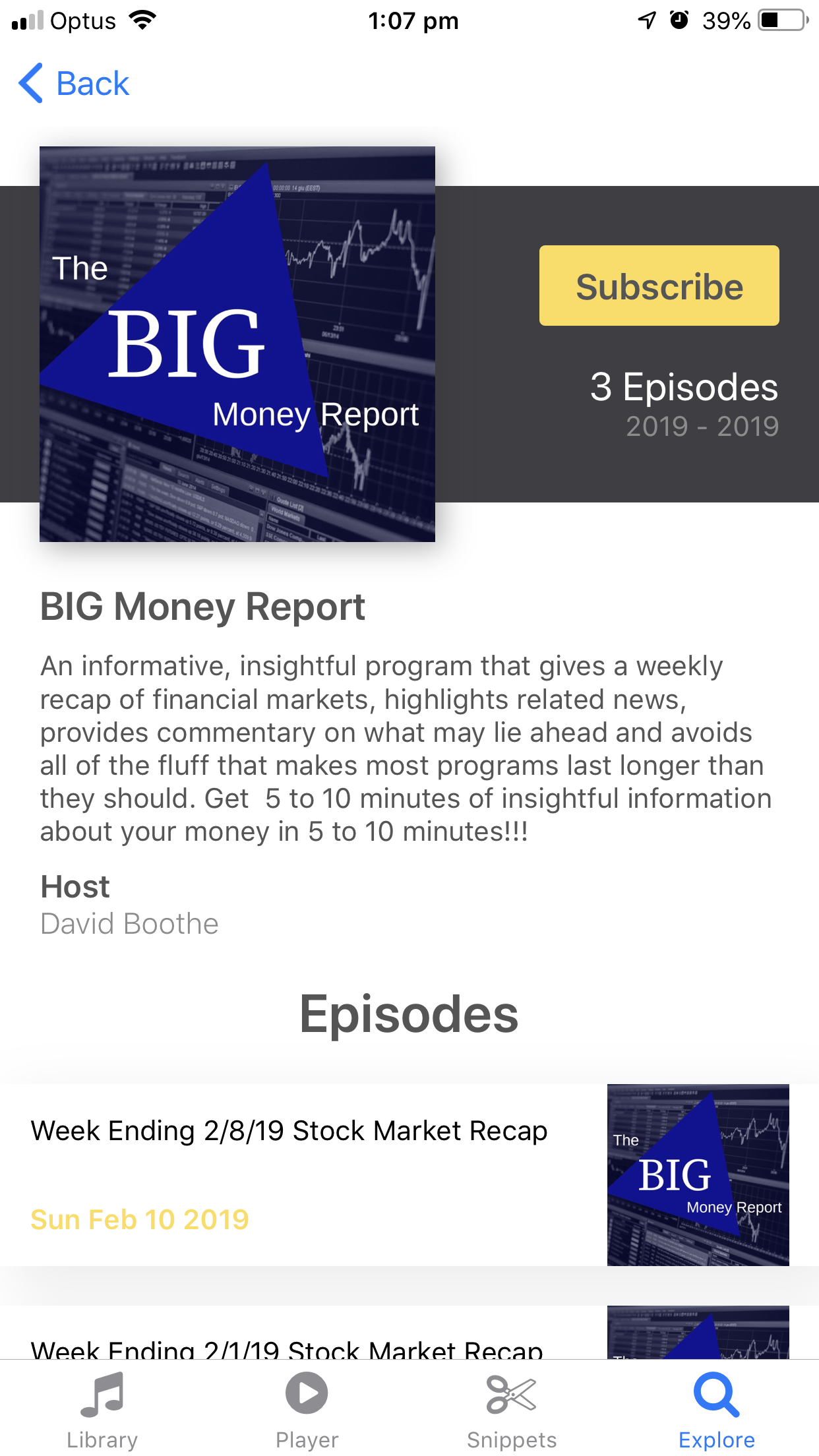
Task: Go back to the previous screen
Action: coord(74,84)
